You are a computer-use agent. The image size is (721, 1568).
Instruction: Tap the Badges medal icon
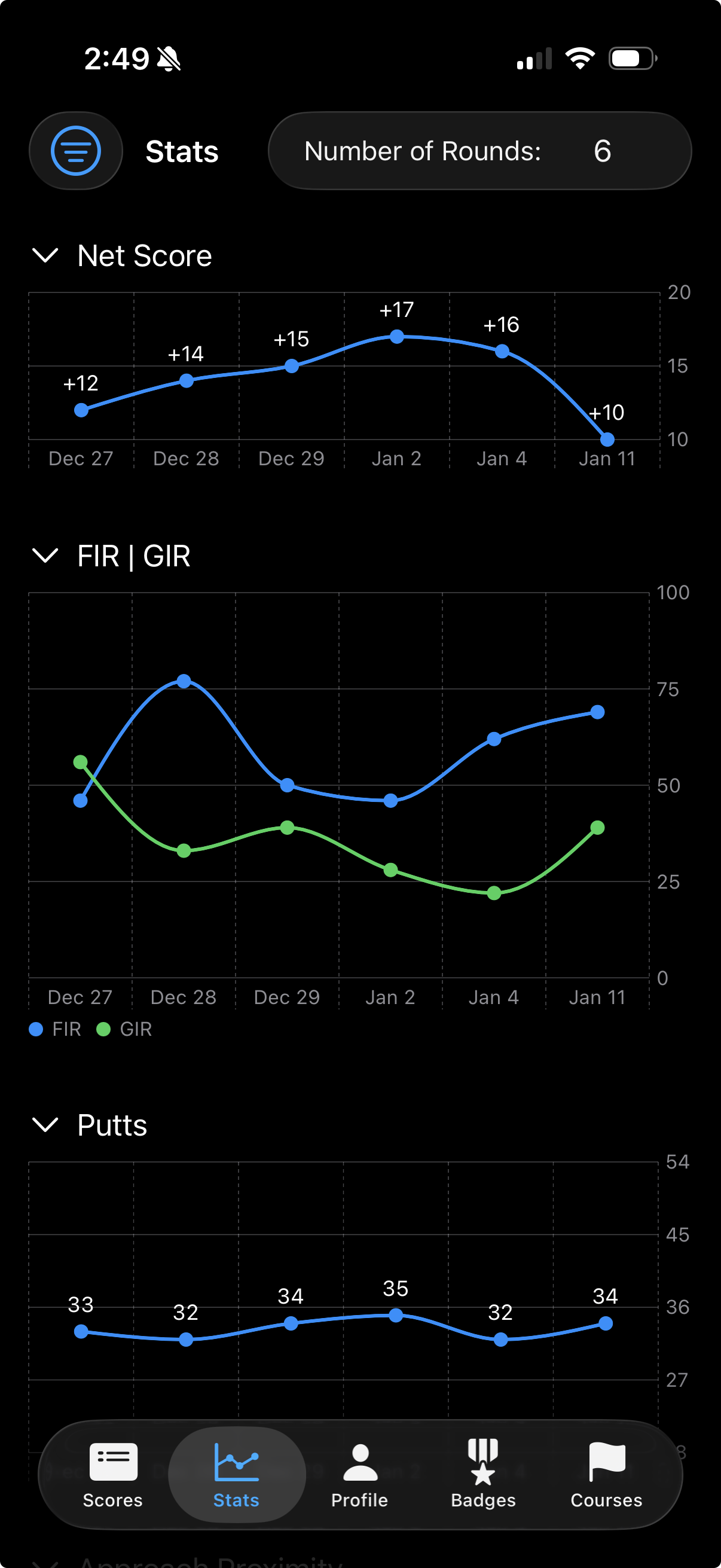(x=483, y=1460)
